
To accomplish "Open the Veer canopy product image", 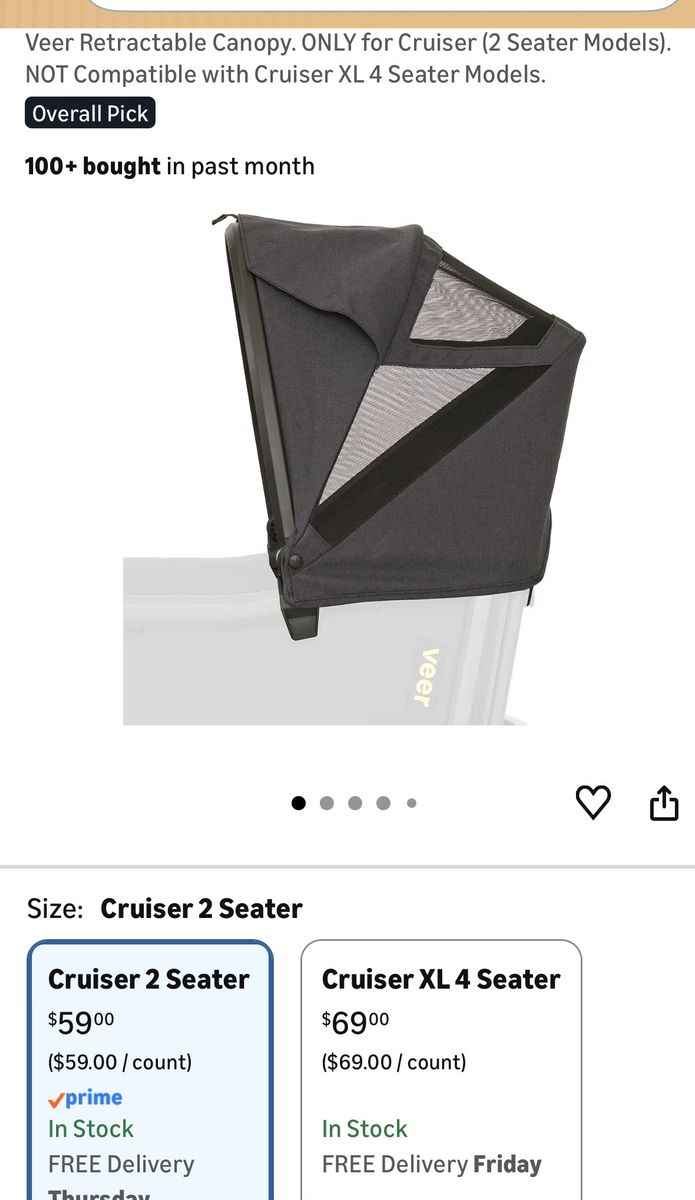I will click(x=347, y=470).
